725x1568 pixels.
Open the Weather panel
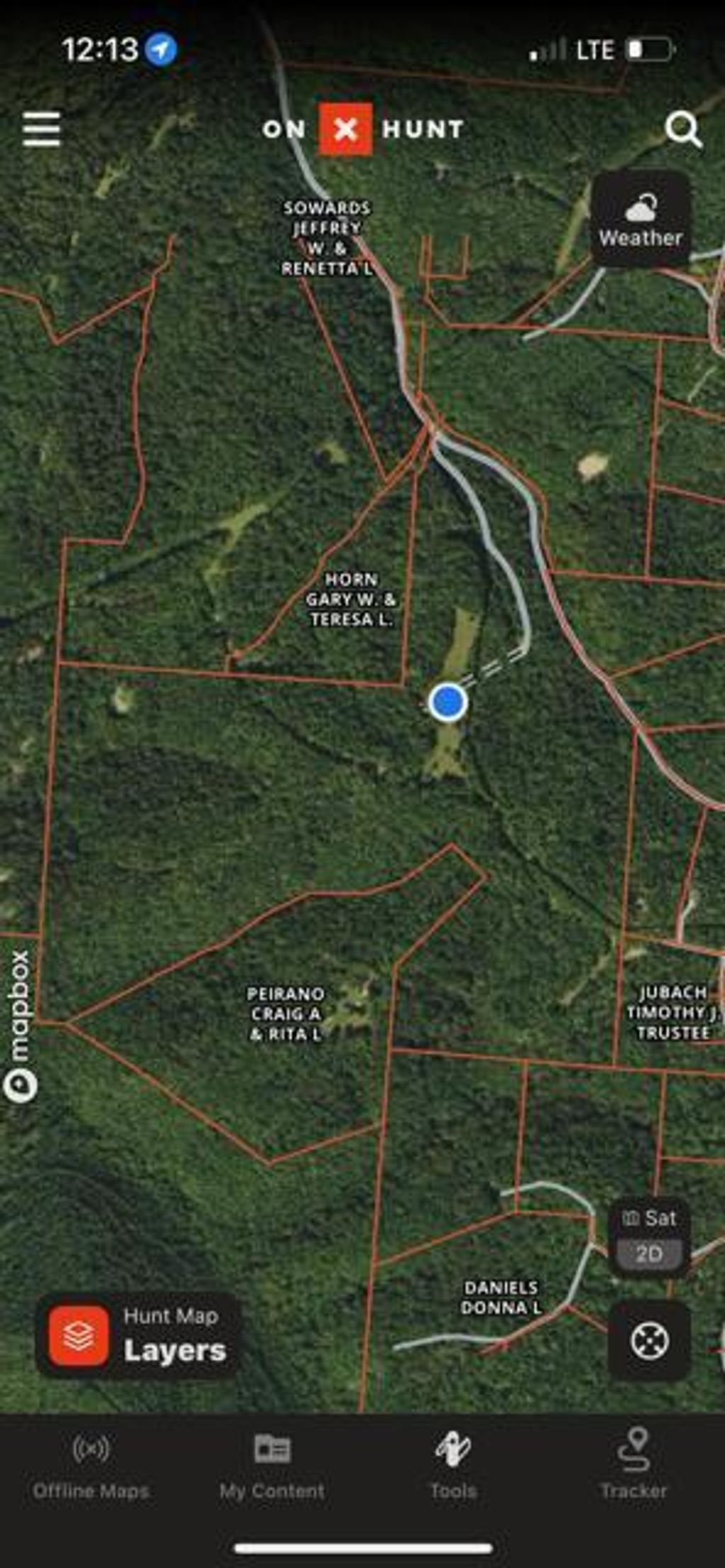point(641,219)
